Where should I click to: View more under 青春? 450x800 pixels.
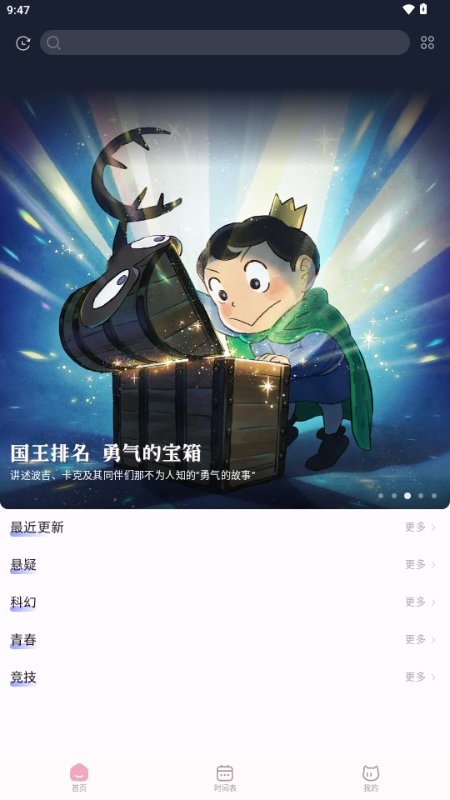pos(420,639)
